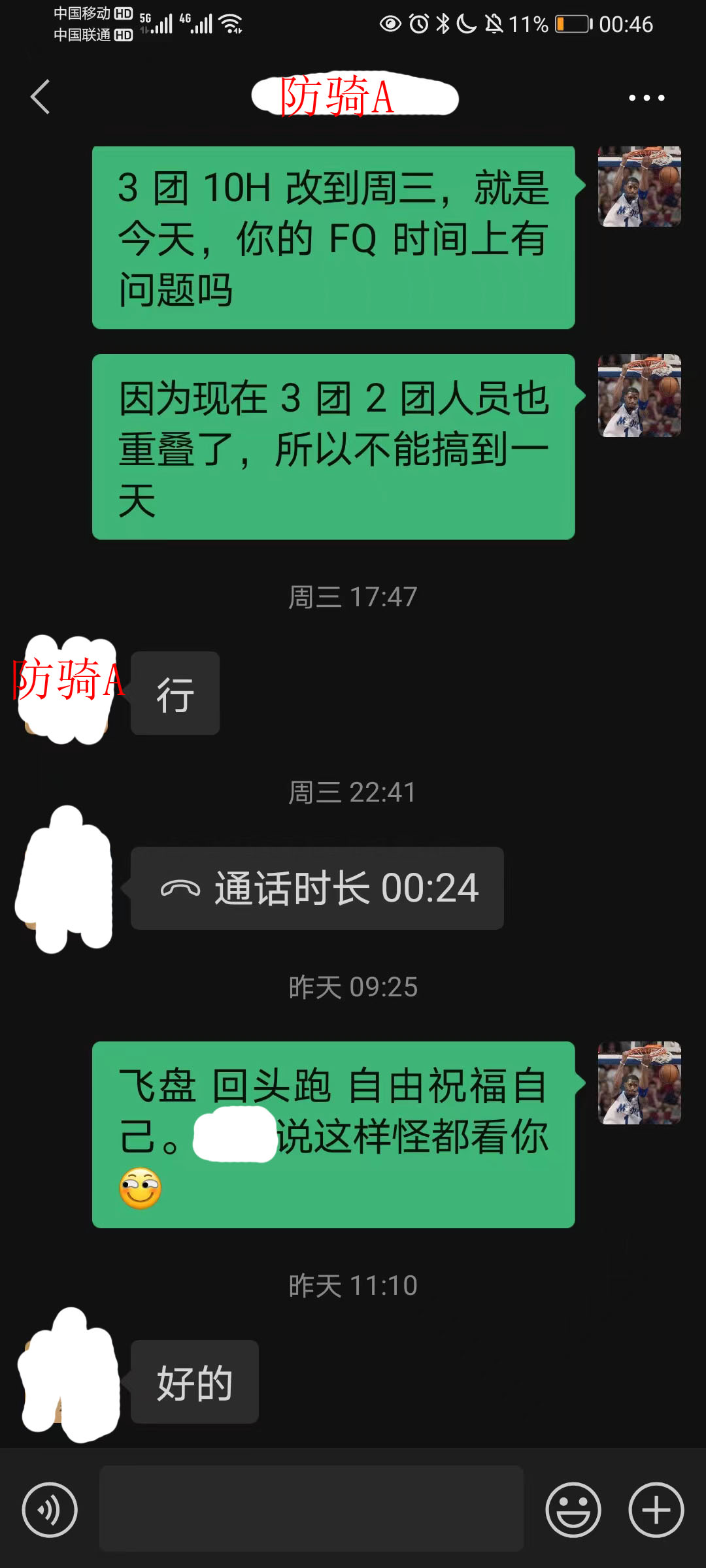
Task: Focus the message text field
Action: click(311, 1508)
